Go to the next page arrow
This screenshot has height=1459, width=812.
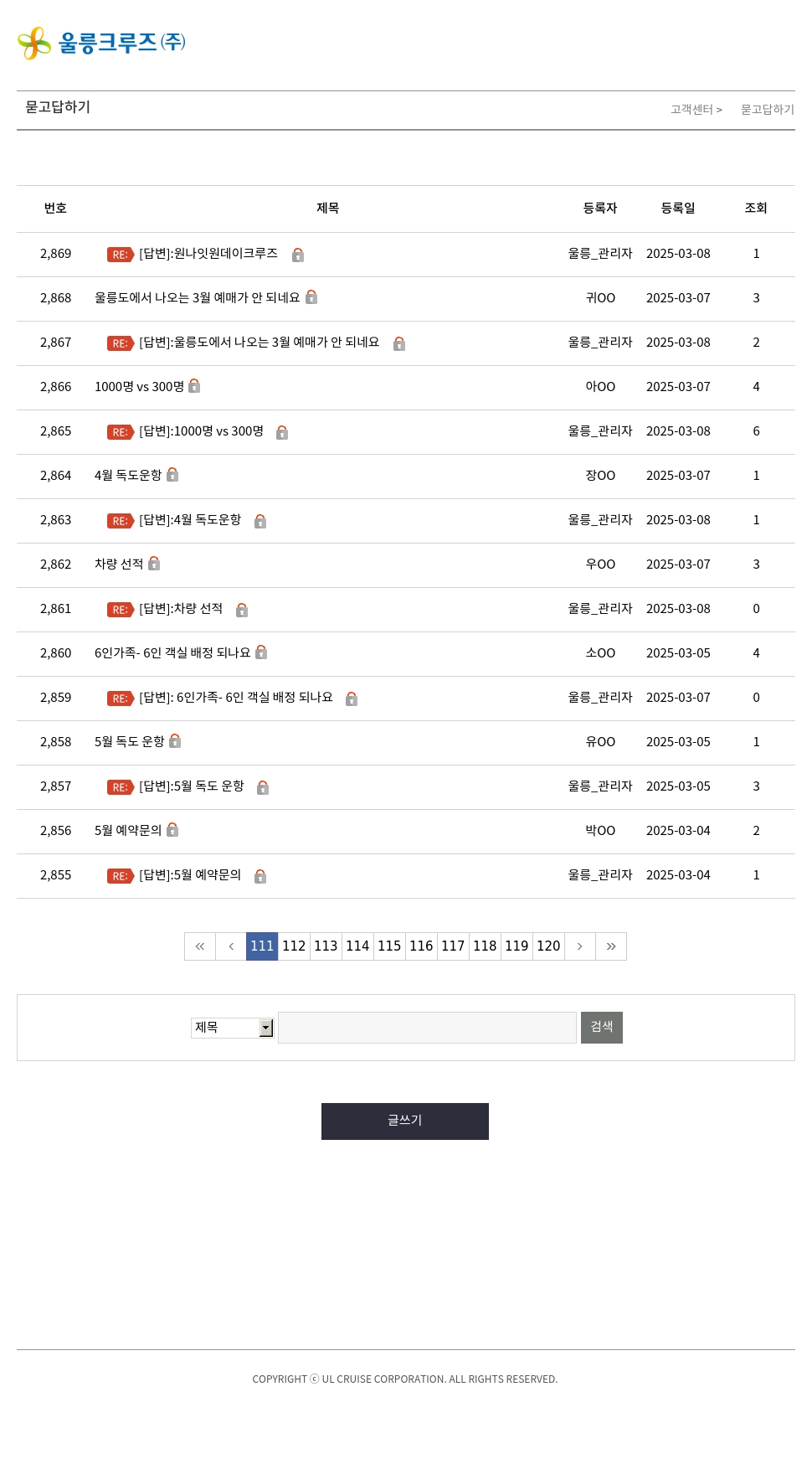pos(579,946)
